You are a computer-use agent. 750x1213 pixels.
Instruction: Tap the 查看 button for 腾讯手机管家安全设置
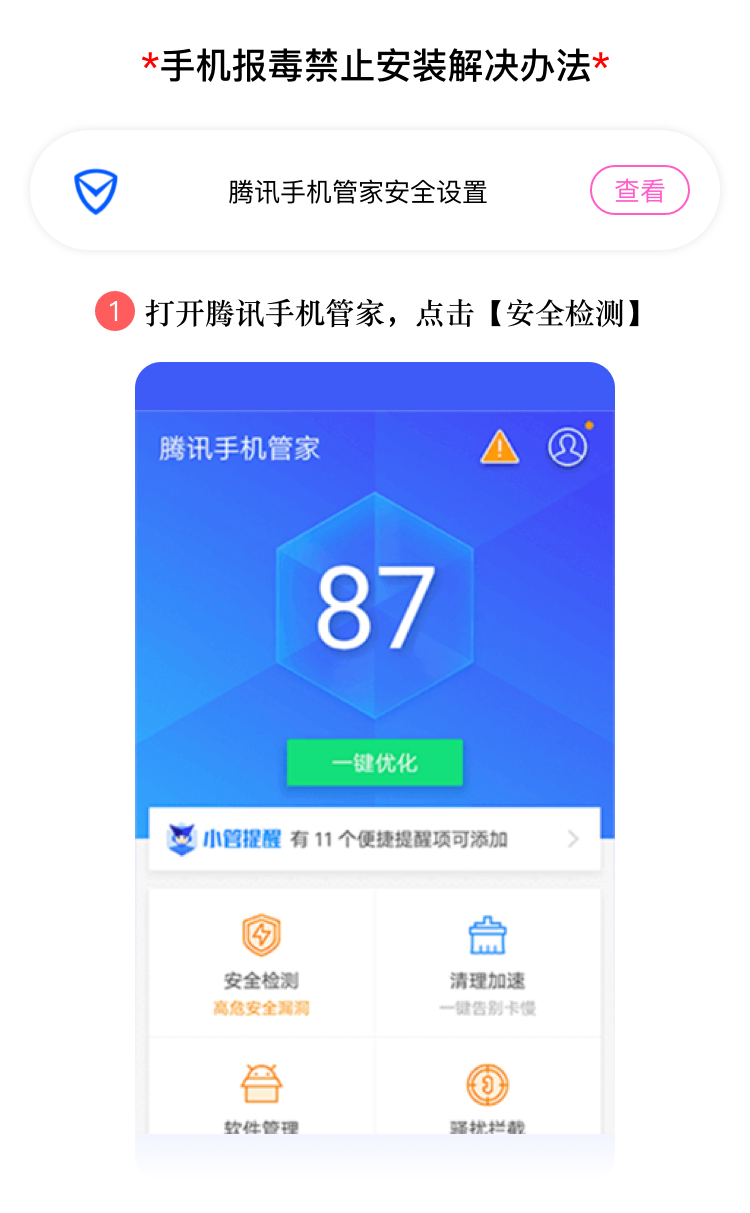coord(639,190)
